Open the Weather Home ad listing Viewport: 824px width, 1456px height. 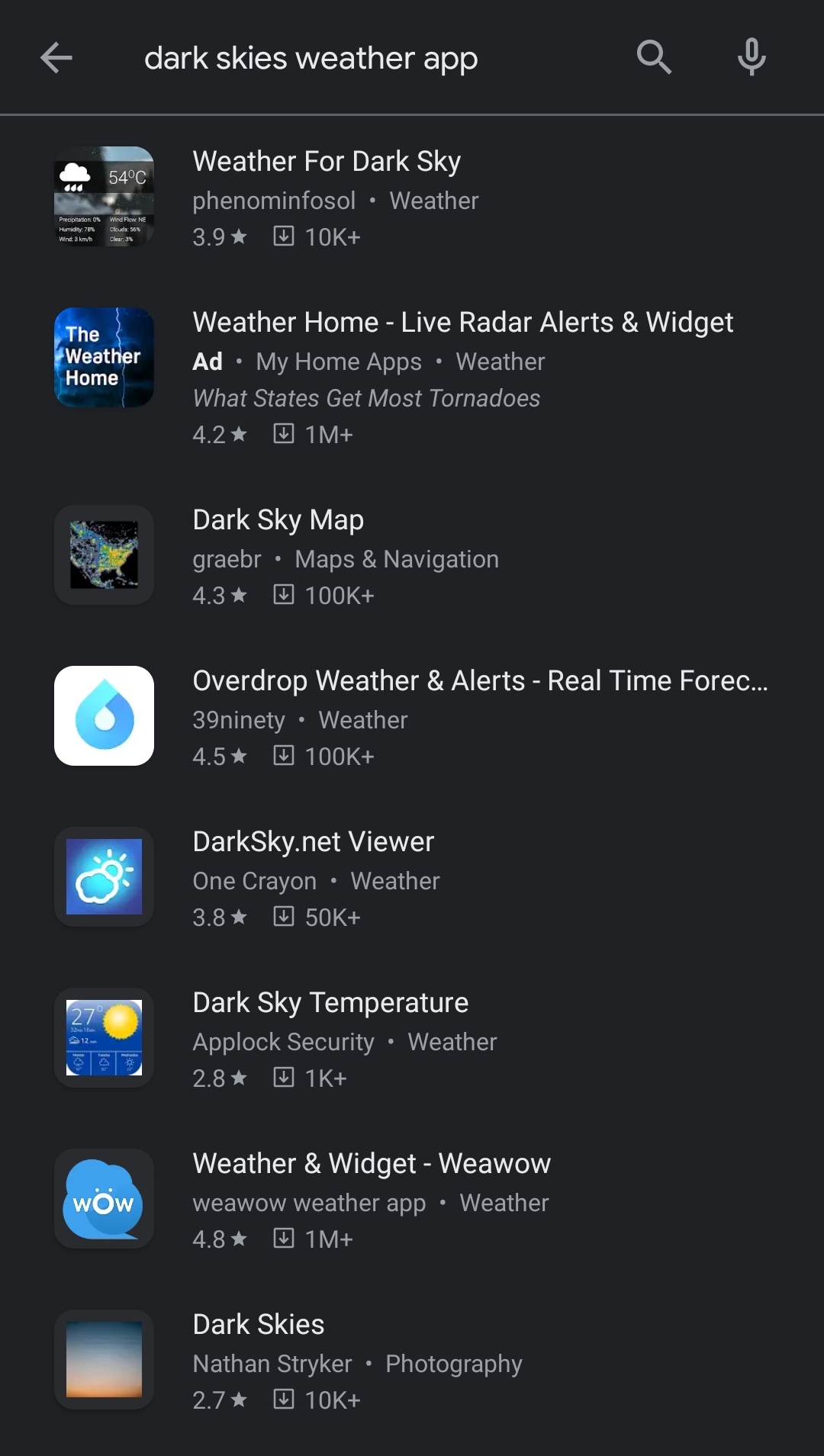pyautogui.click(x=462, y=323)
